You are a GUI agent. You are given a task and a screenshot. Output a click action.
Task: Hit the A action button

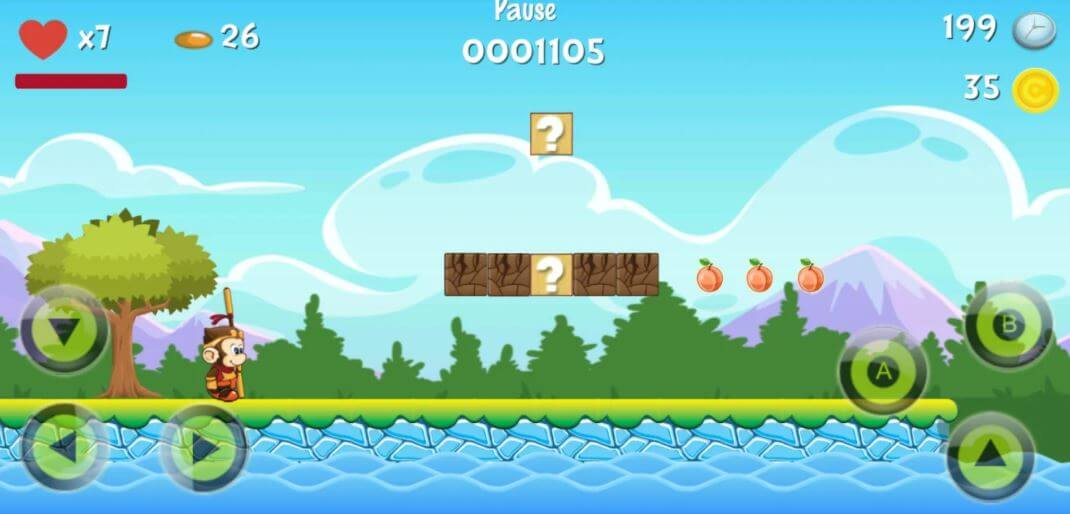click(882, 371)
